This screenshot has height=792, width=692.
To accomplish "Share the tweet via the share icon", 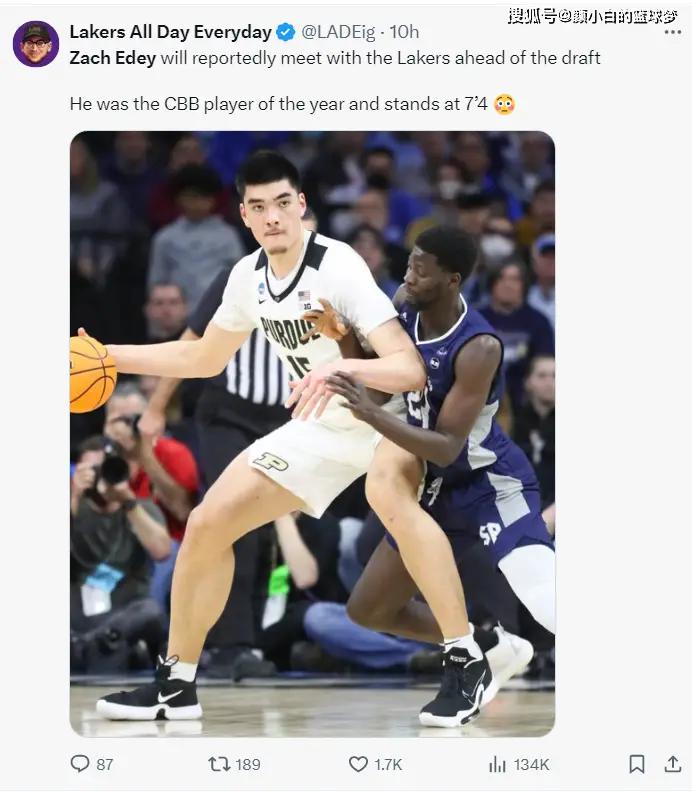I will pos(673,764).
